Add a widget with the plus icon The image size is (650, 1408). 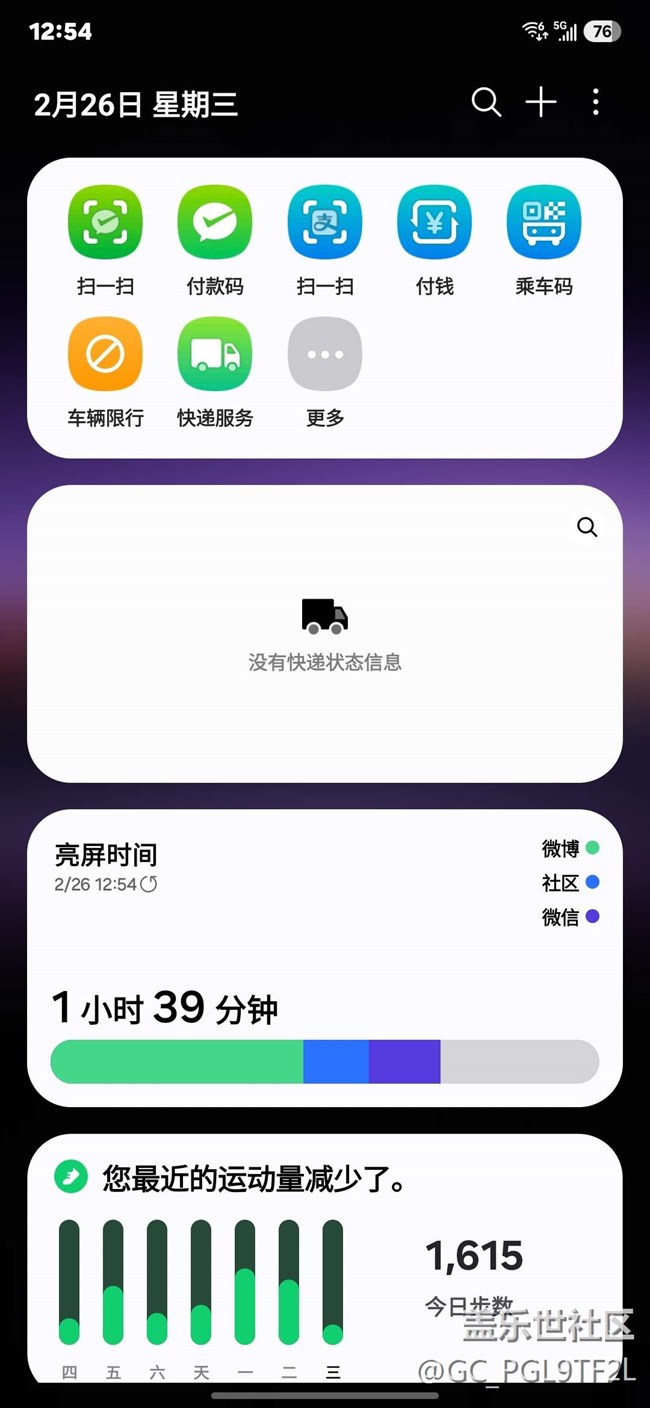pyautogui.click(x=541, y=102)
